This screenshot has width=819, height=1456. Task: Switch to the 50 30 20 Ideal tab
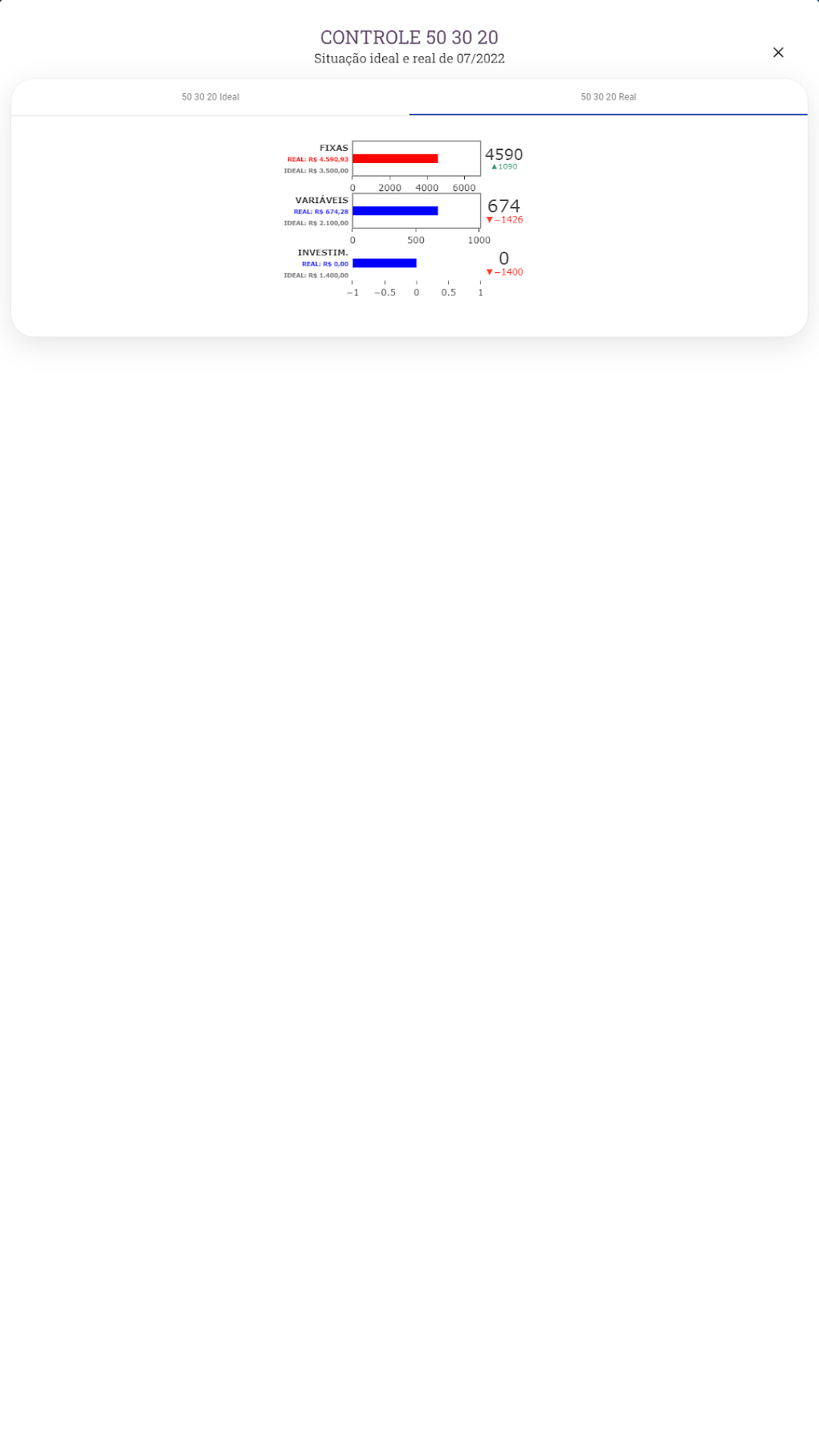click(x=210, y=97)
